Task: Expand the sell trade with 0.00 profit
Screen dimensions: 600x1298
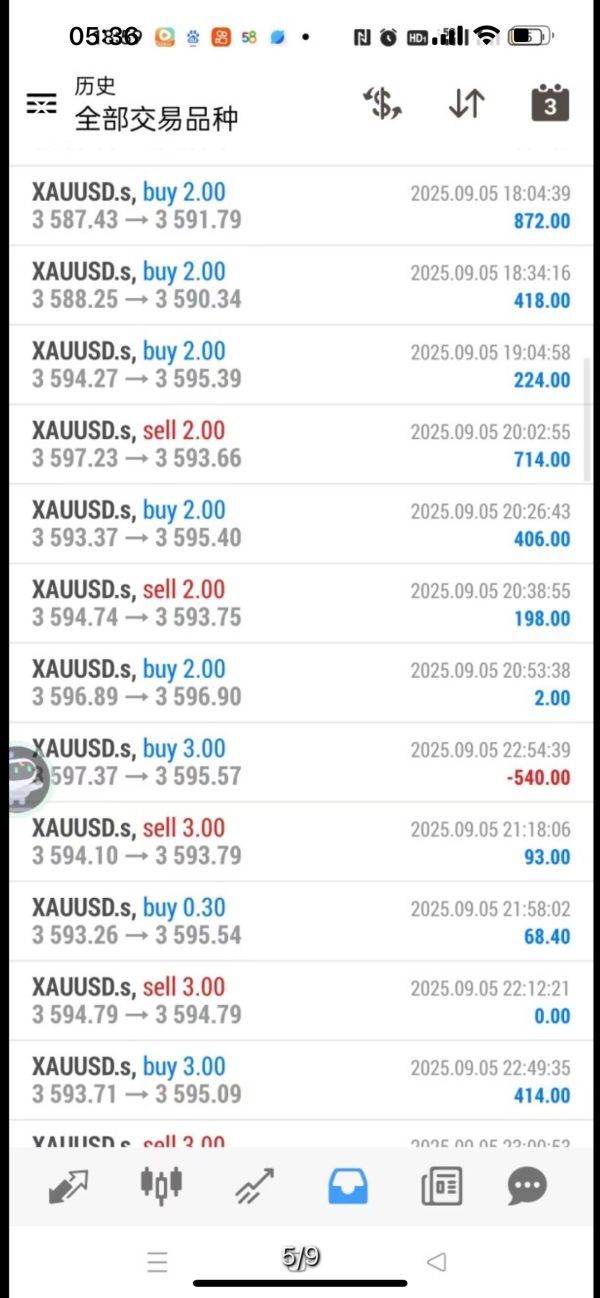Action: (x=300, y=1000)
